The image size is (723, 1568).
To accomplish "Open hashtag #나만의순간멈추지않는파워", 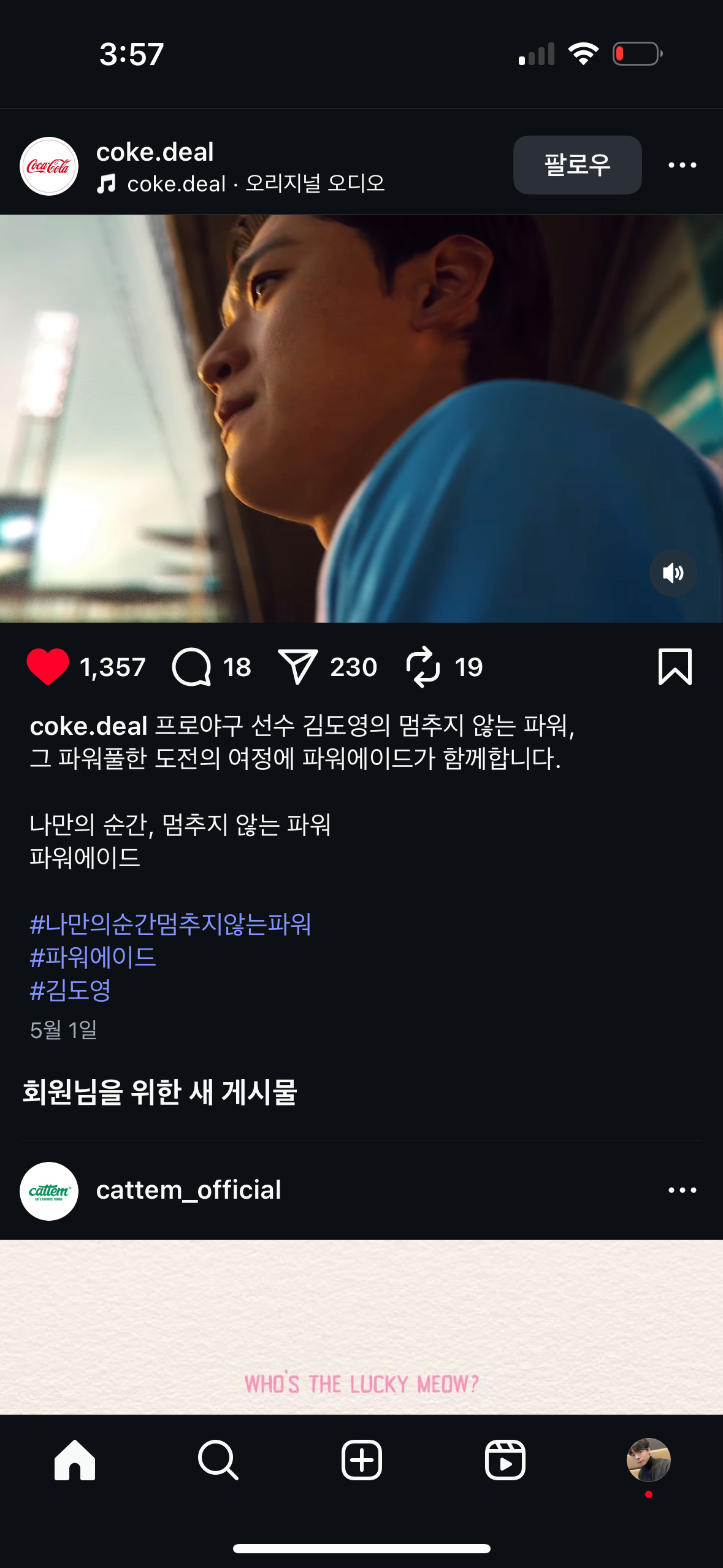I will coord(170,924).
